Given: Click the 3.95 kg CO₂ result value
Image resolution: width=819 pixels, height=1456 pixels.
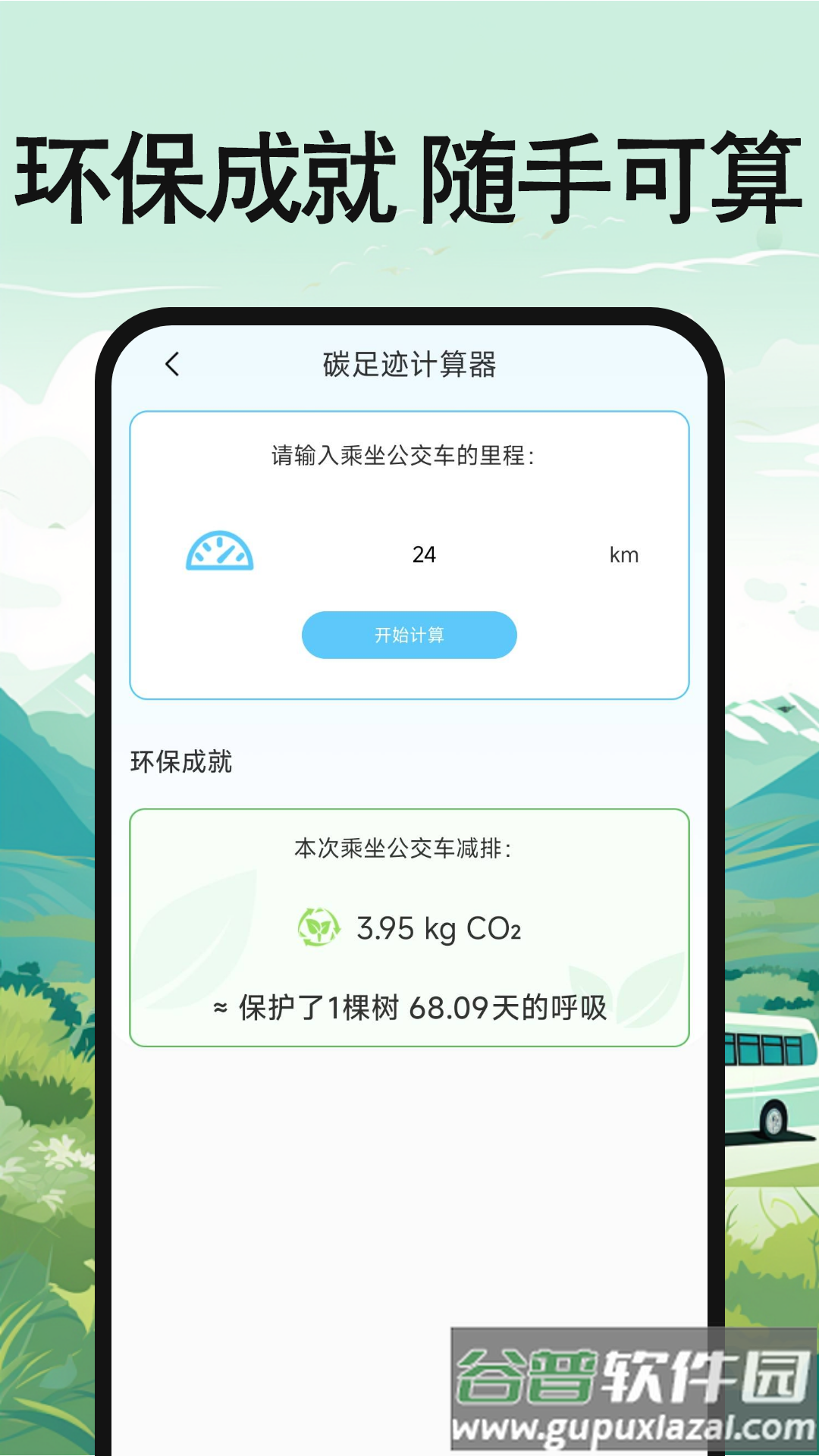Looking at the screenshot, I should click(438, 927).
